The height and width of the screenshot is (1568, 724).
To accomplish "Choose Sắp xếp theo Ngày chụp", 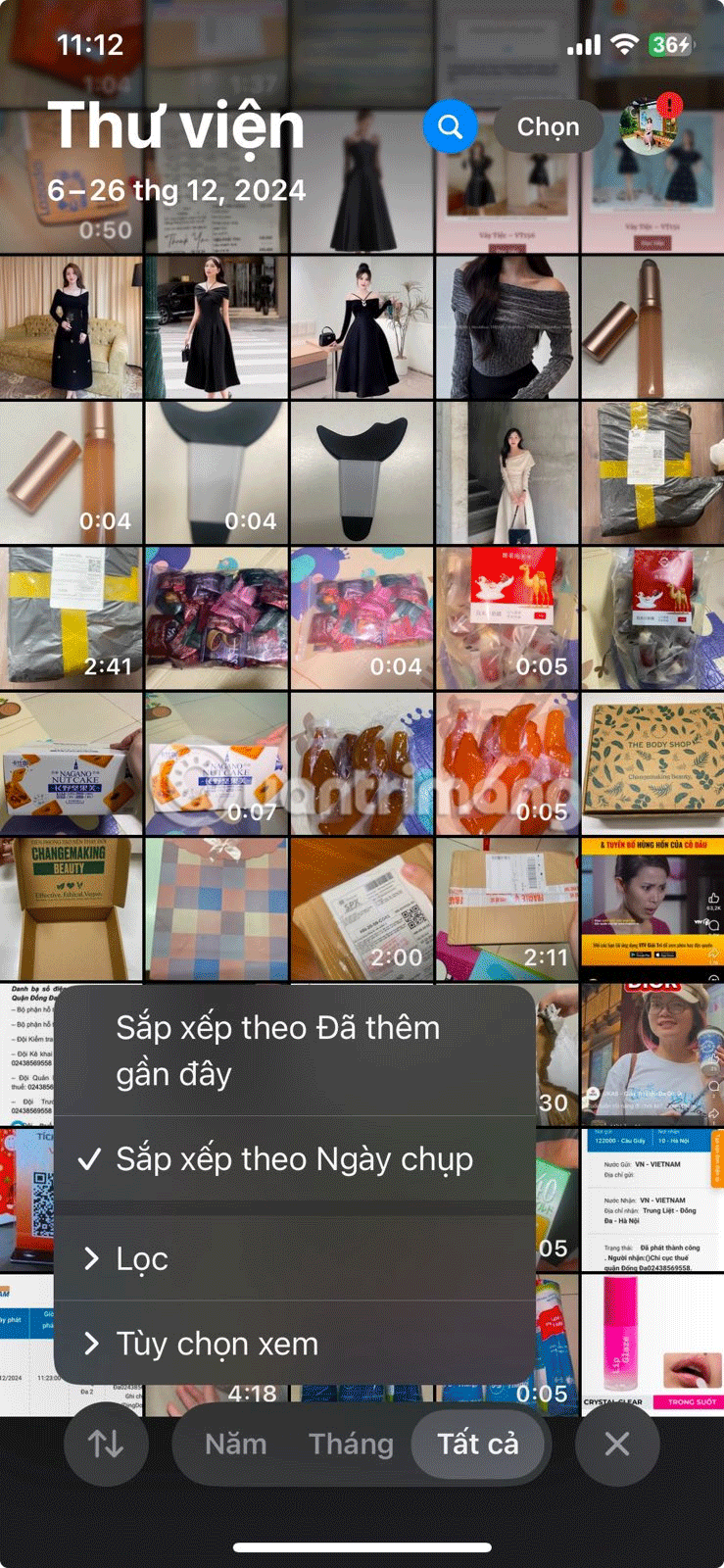I will [x=294, y=1159].
